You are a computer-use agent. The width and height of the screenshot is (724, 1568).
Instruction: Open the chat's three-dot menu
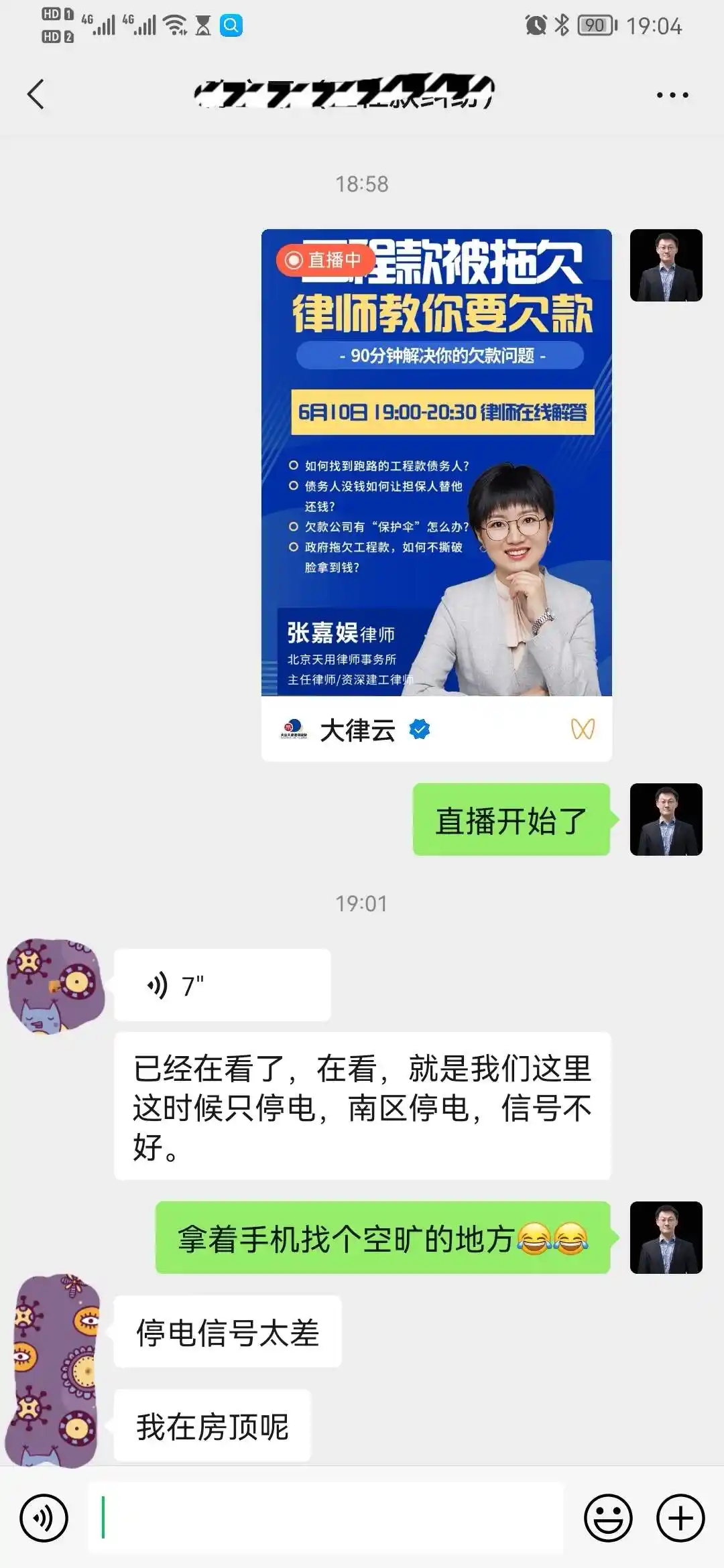tap(672, 95)
